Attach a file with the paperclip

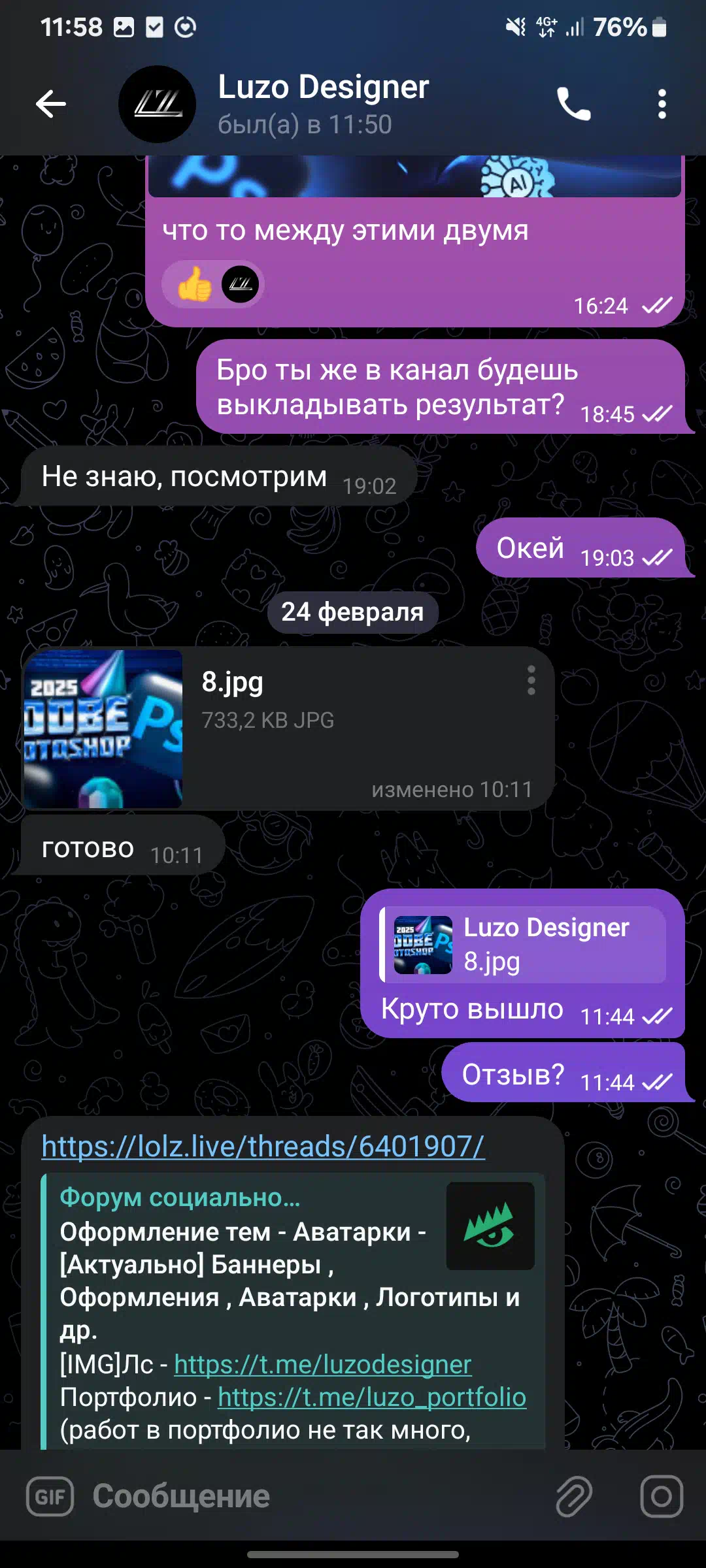pyautogui.click(x=574, y=1496)
